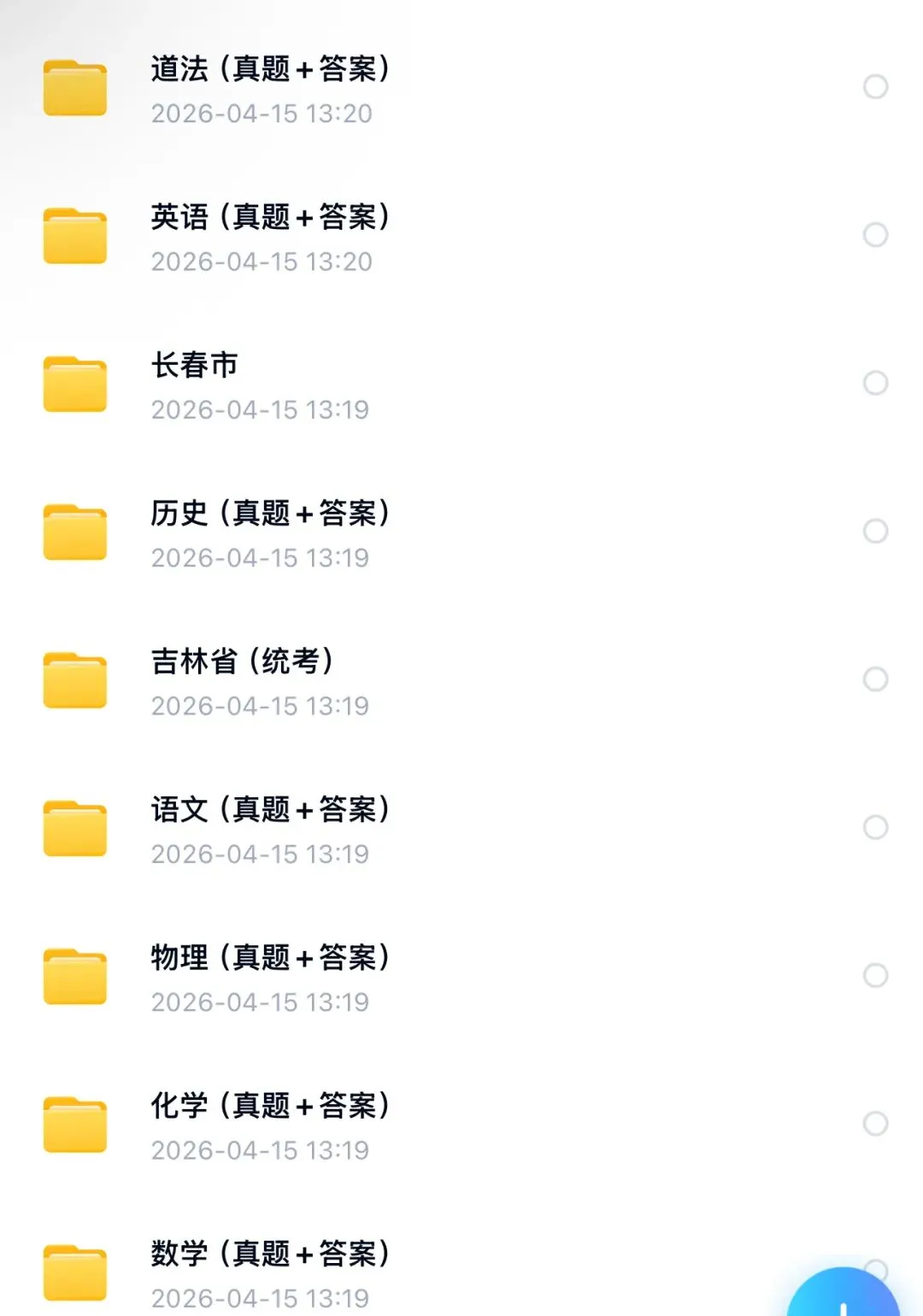Mark the 历史 folder as selected

(x=875, y=531)
